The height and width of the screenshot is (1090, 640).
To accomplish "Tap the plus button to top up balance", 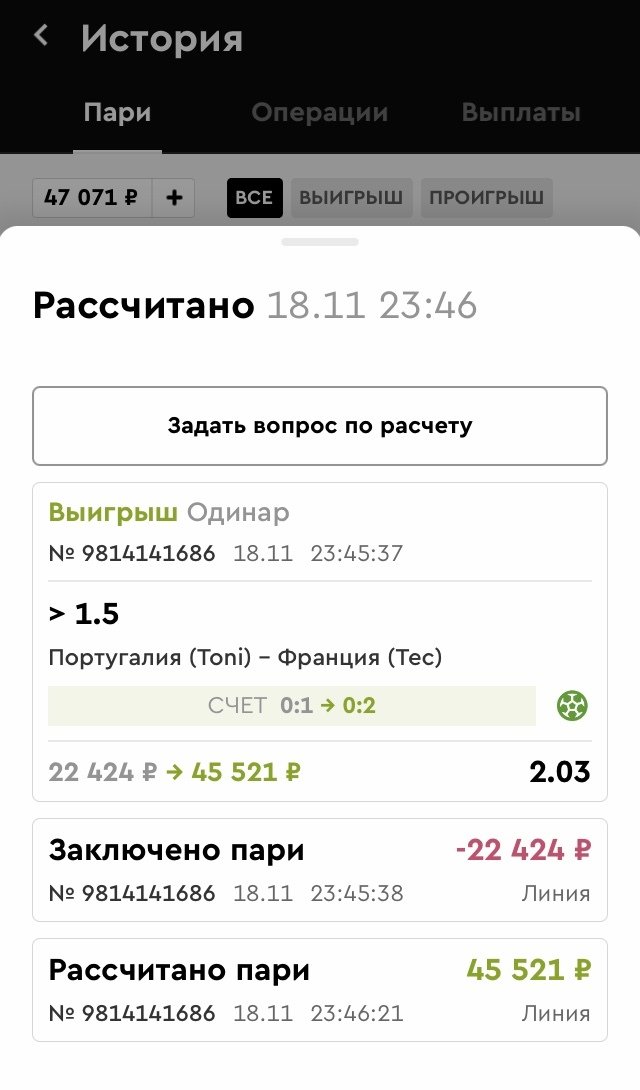I will (174, 198).
